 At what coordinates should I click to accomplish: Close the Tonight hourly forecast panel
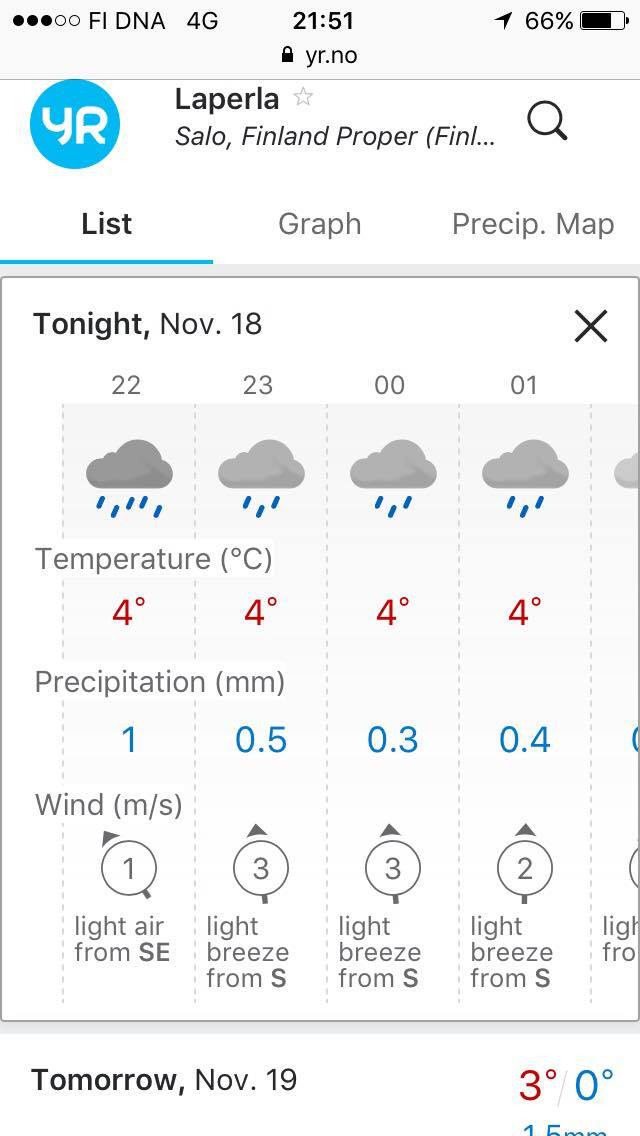pos(591,326)
